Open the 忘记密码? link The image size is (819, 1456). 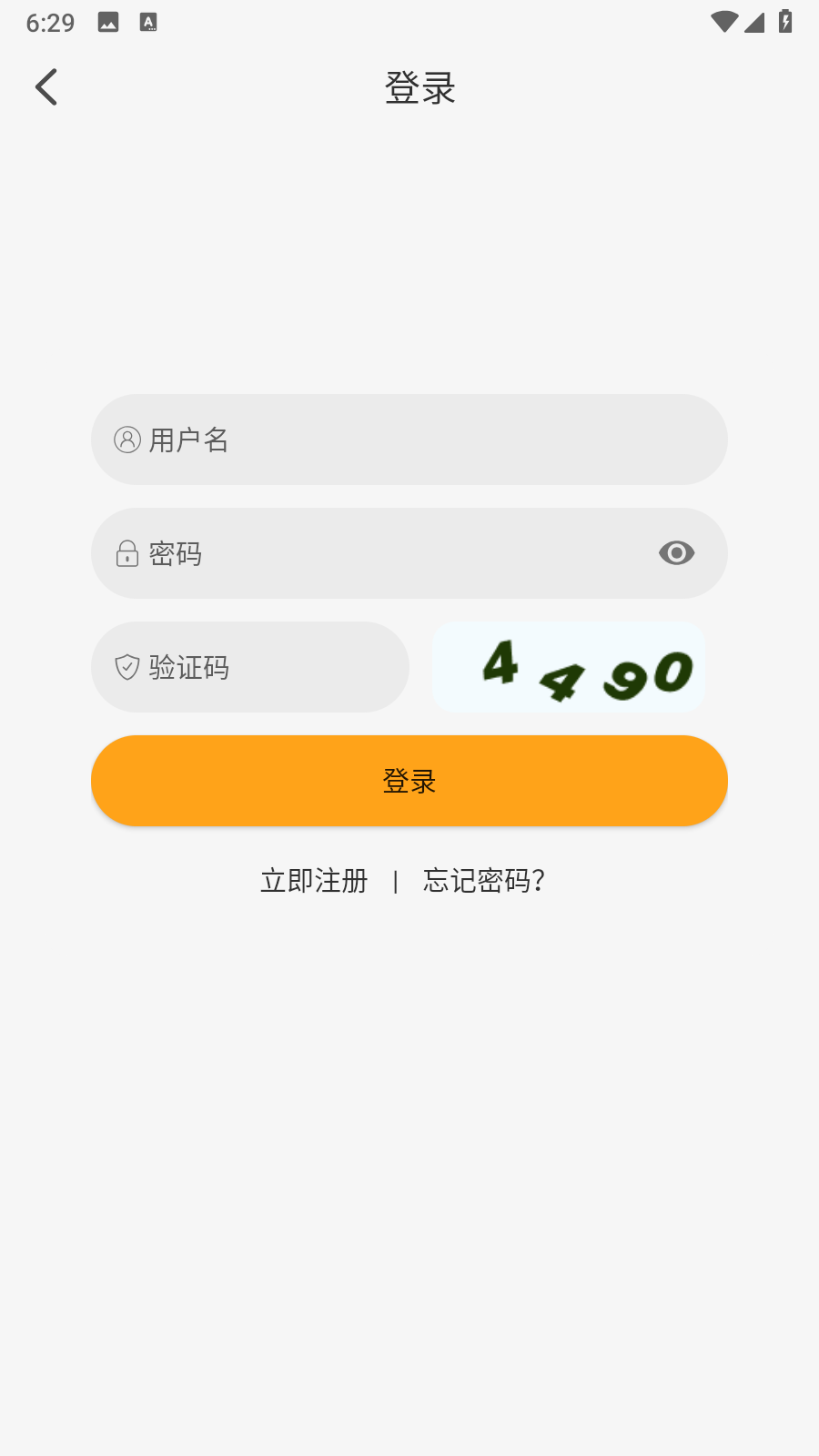pos(484,881)
